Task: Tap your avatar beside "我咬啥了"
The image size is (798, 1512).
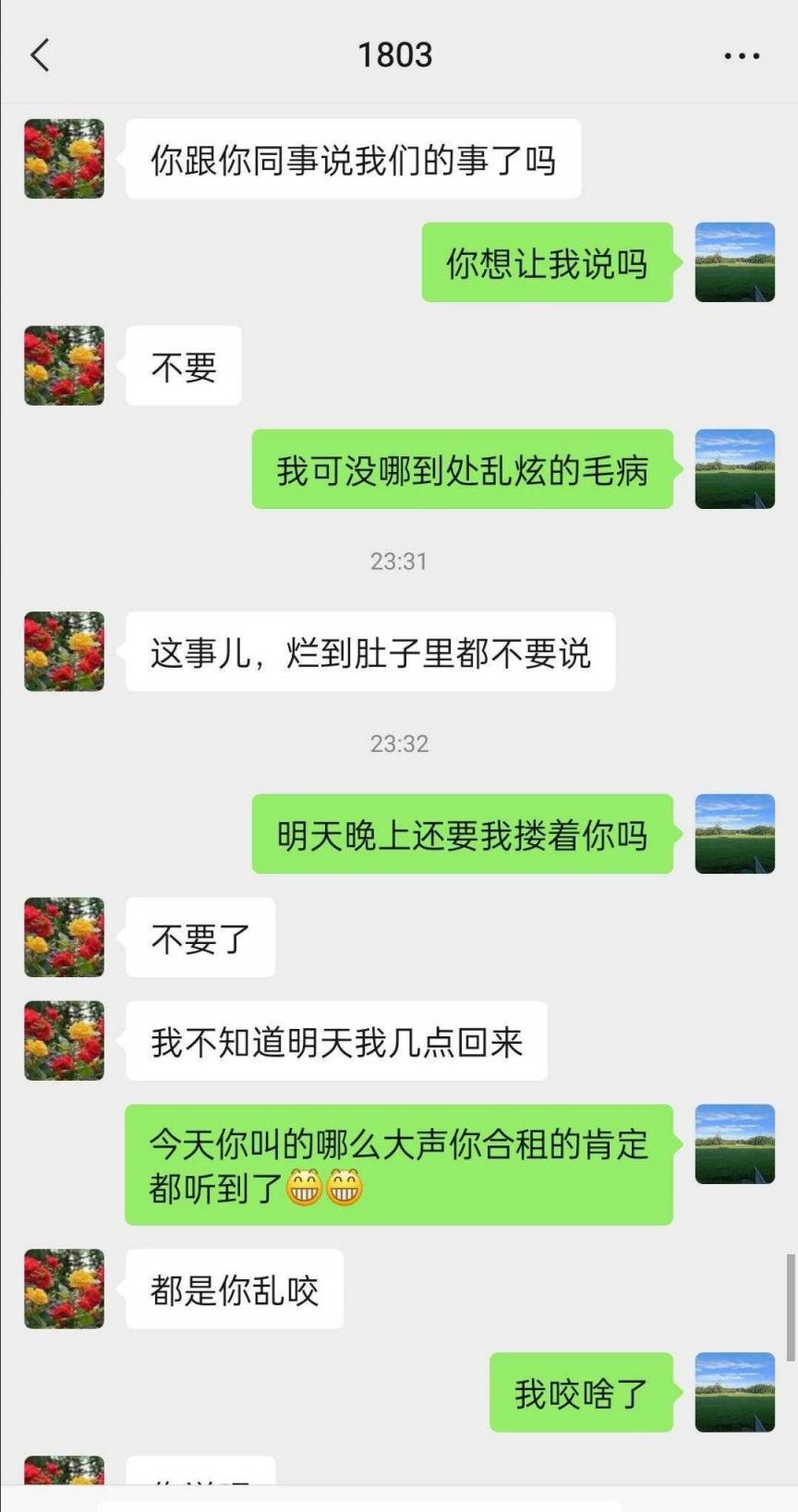Action: coord(734,1393)
